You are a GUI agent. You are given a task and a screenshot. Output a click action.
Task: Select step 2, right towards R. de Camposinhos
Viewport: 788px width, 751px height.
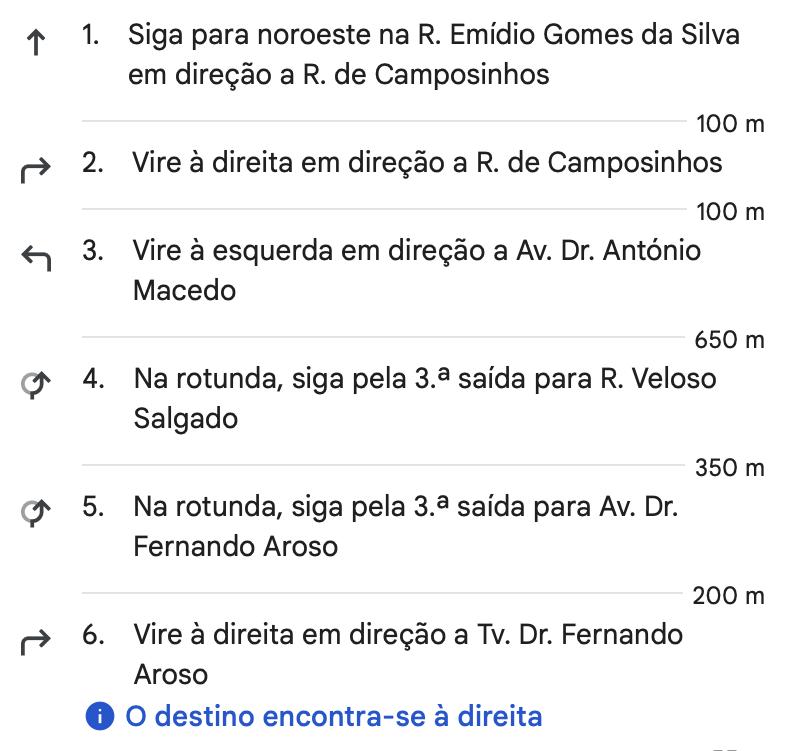tap(427, 163)
